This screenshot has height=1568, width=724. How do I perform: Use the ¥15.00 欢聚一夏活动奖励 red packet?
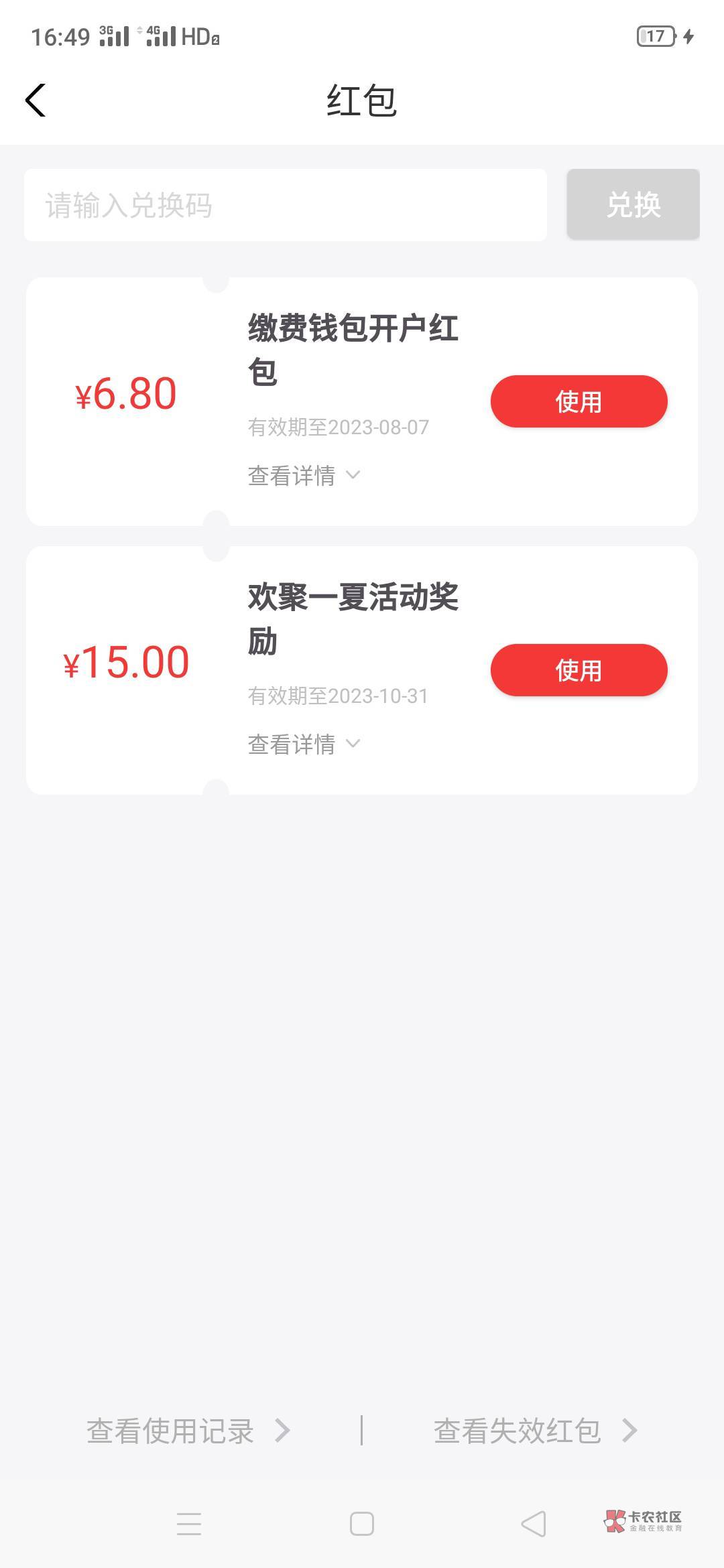tap(579, 670)
